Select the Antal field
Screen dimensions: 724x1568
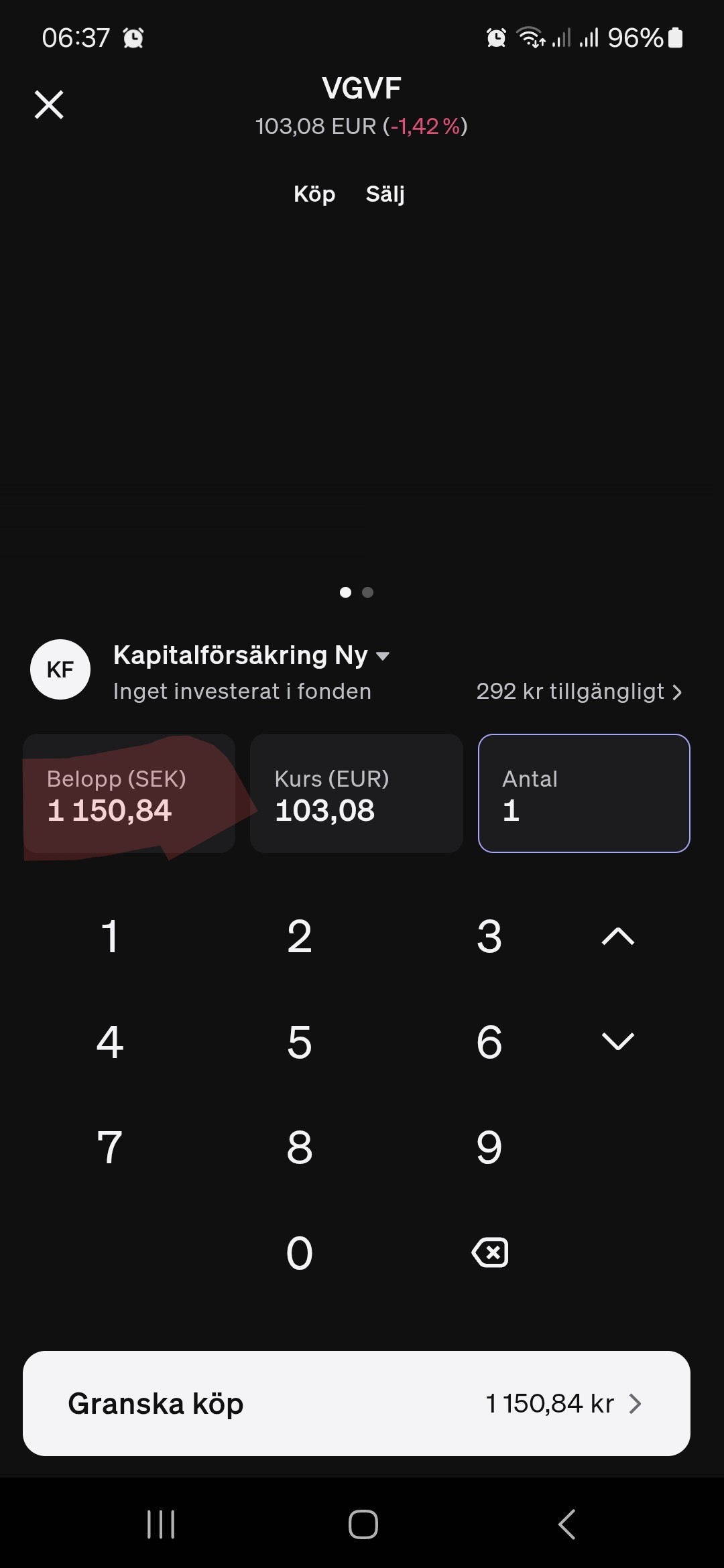[x=584, y=794]
